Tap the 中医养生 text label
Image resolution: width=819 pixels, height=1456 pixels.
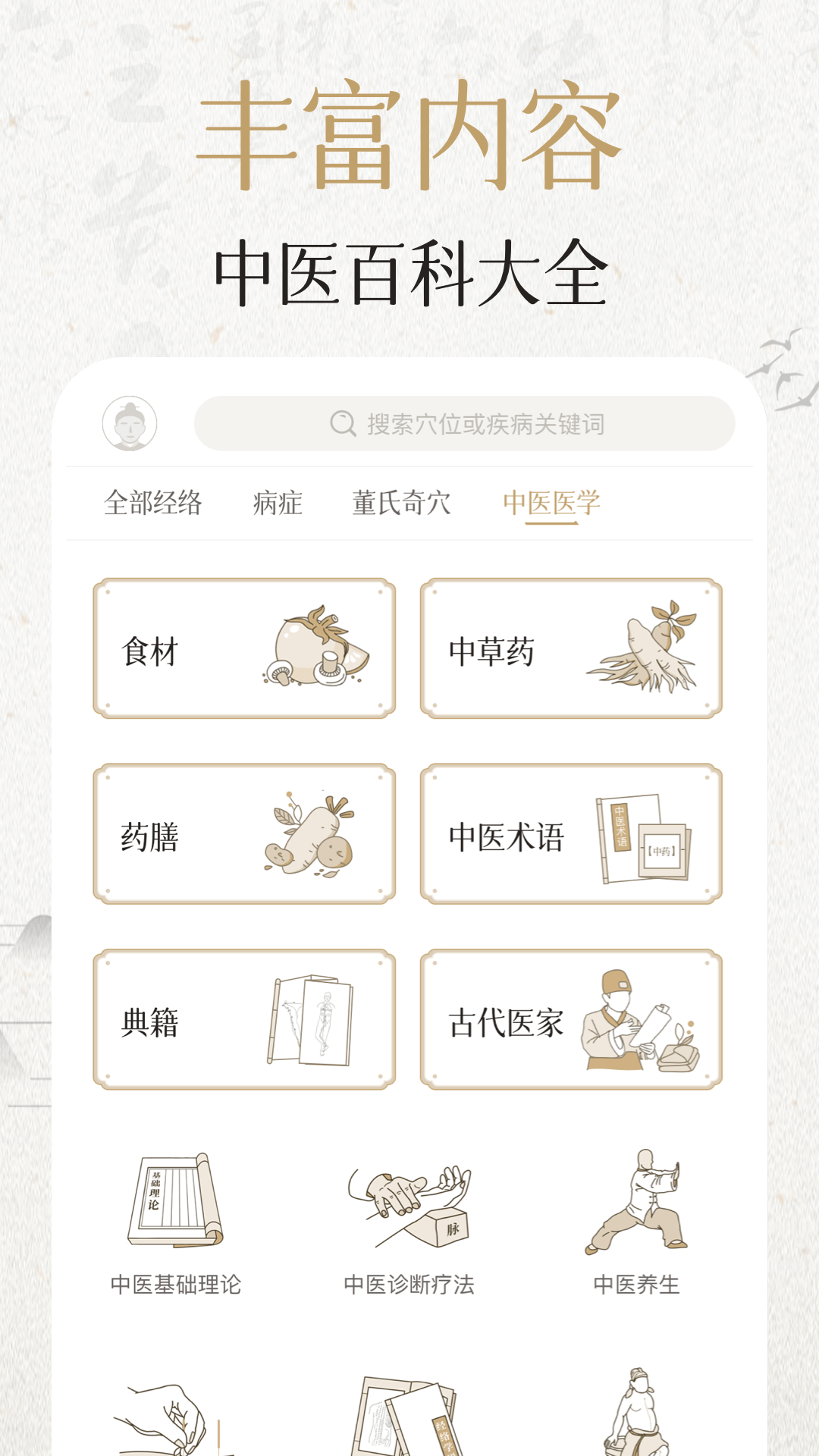point(638,1285)
